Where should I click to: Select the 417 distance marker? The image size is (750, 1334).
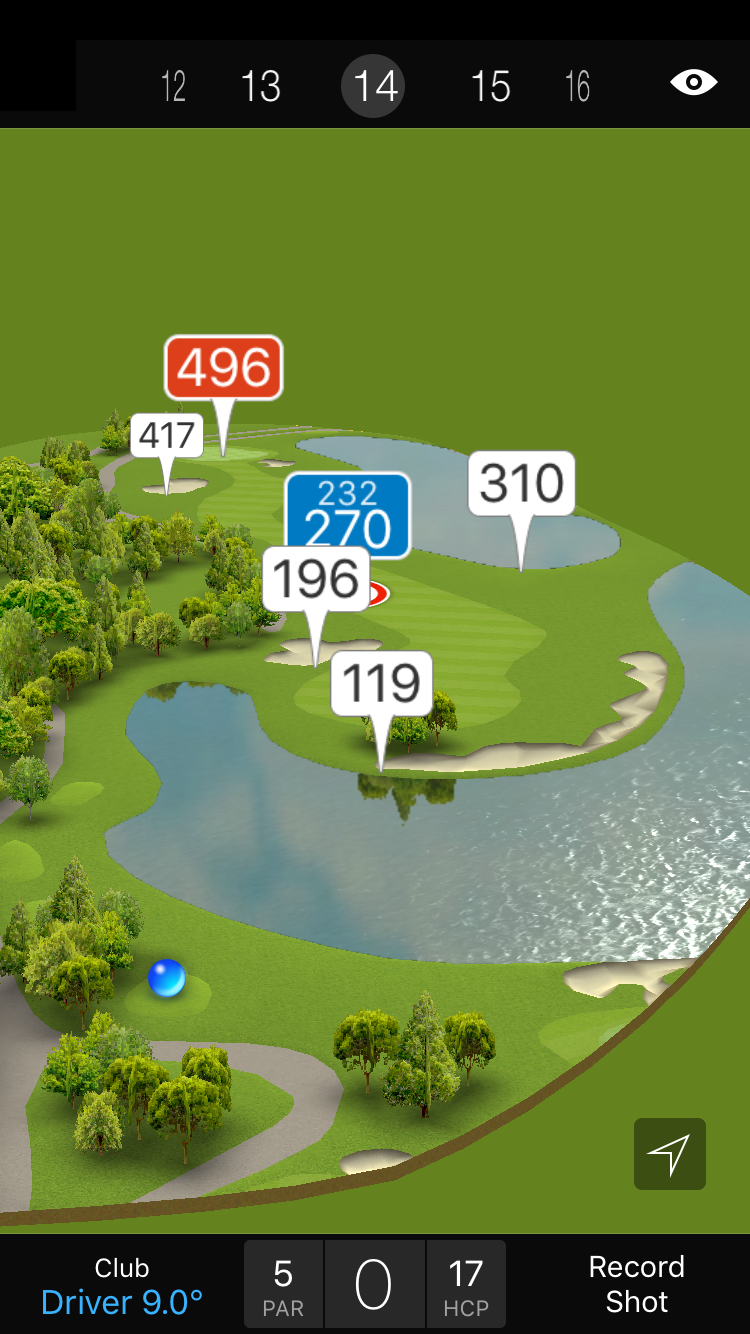tap(167, 436)
